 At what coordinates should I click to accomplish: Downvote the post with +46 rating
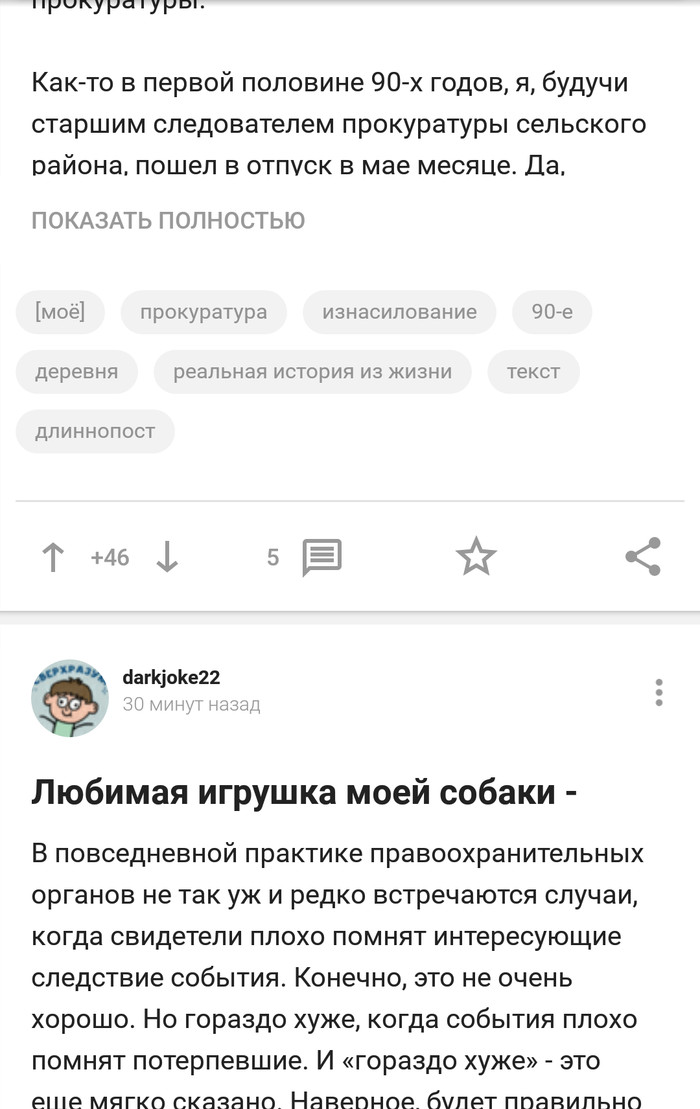[x=167, y=558]
